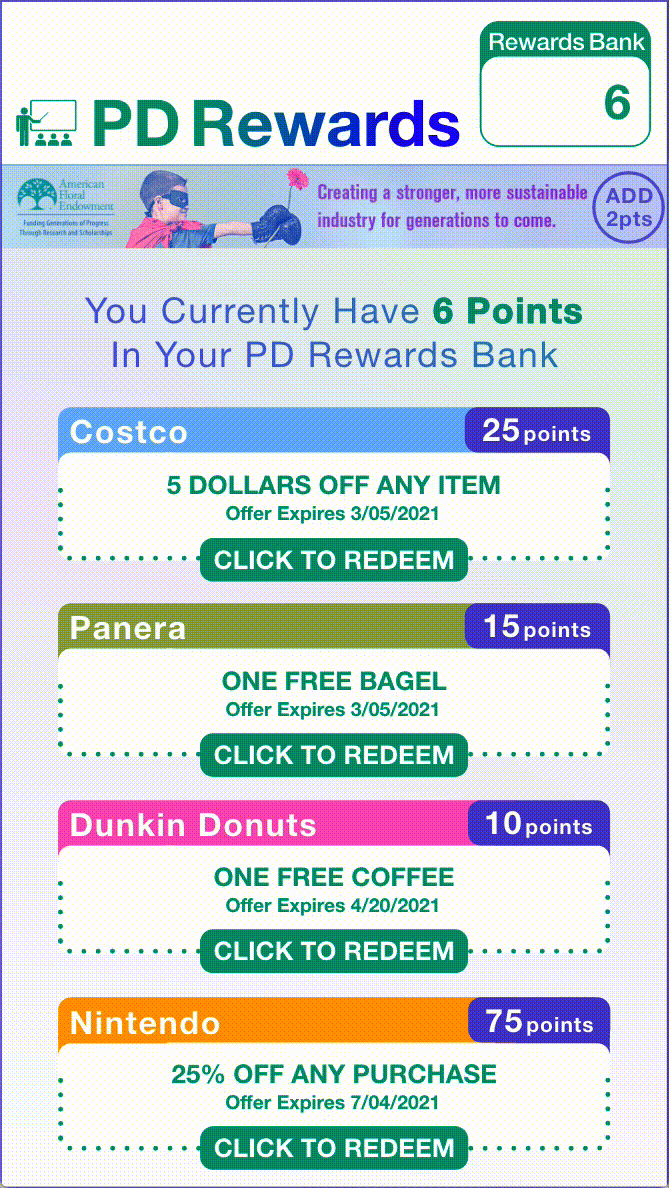Screen dimensions: 669x1188
Task: Redeem the Panera free bagel offer
Action: click(334, 755)
